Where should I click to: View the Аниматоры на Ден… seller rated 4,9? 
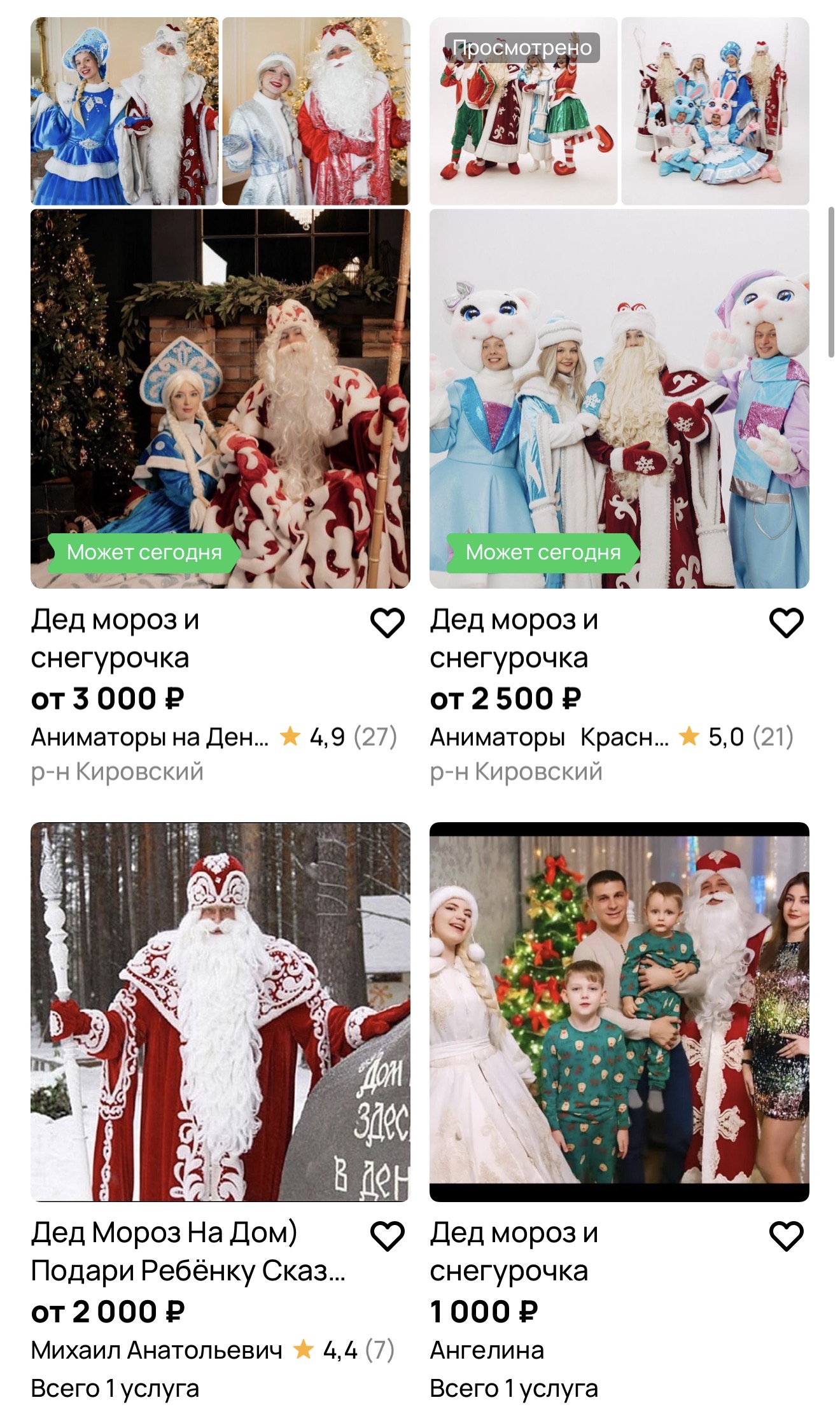150,737
